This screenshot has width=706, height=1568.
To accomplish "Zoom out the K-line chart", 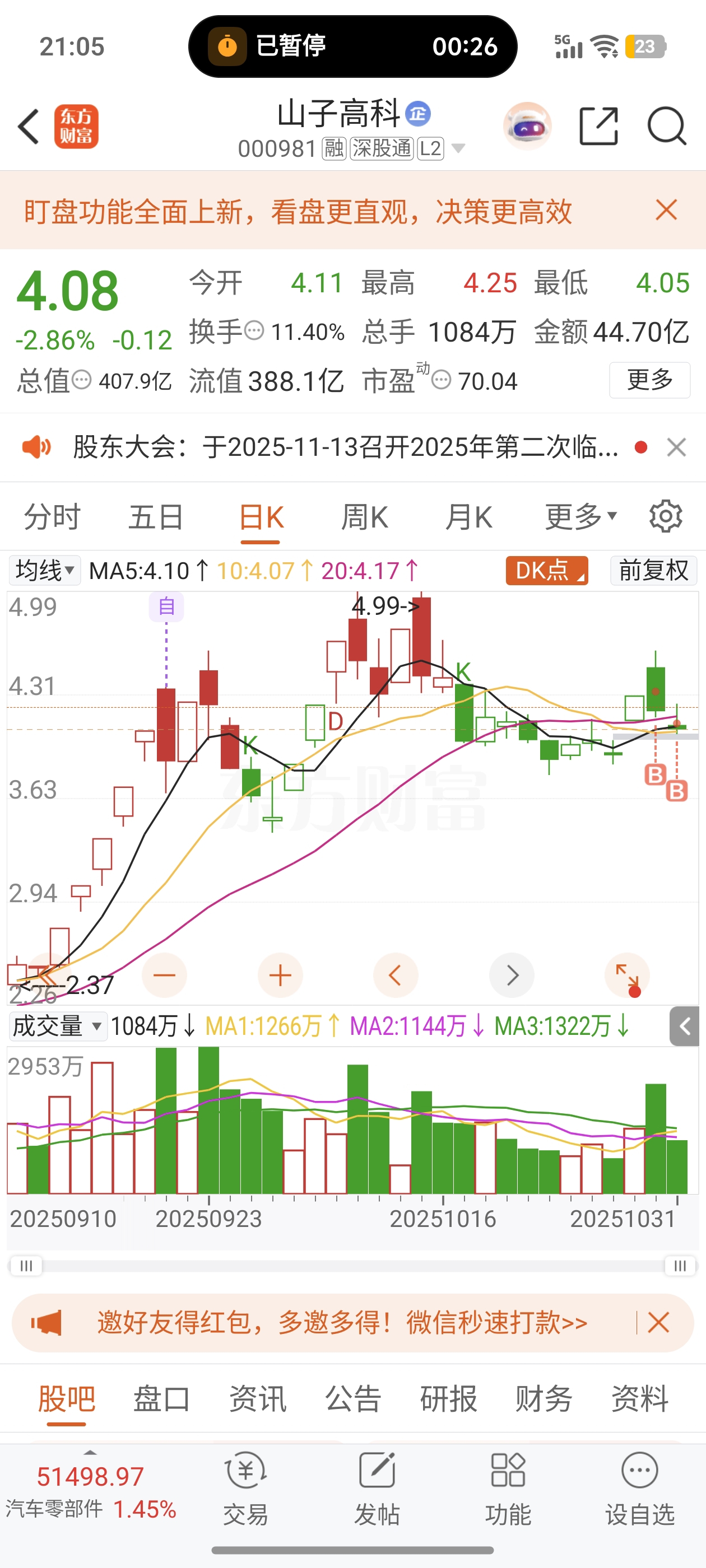I will pos(165,975).
